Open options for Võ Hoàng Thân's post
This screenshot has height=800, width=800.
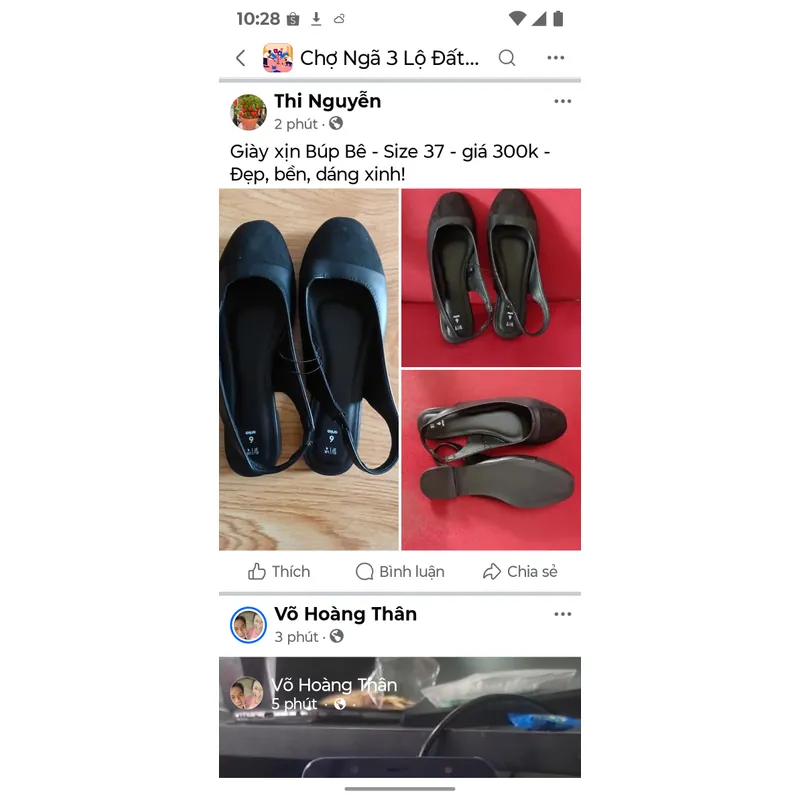[563, 614]
